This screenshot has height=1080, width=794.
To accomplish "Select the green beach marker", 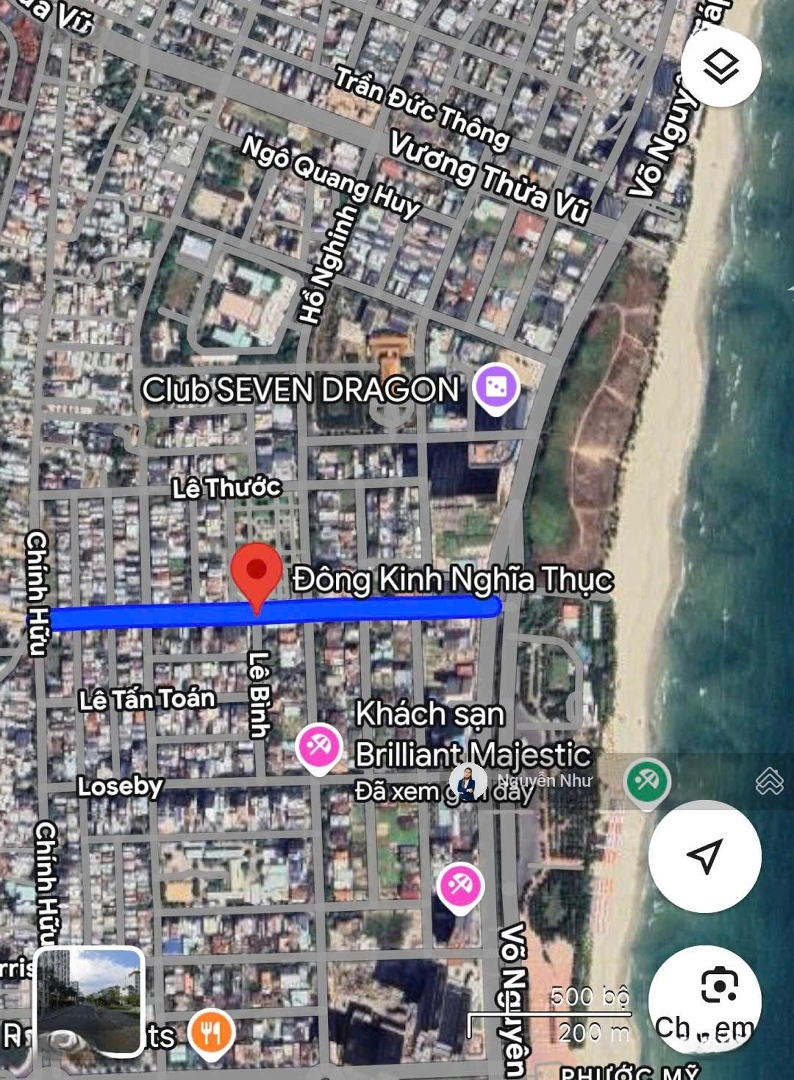I will pyautogui.click(x=647, y=781).
